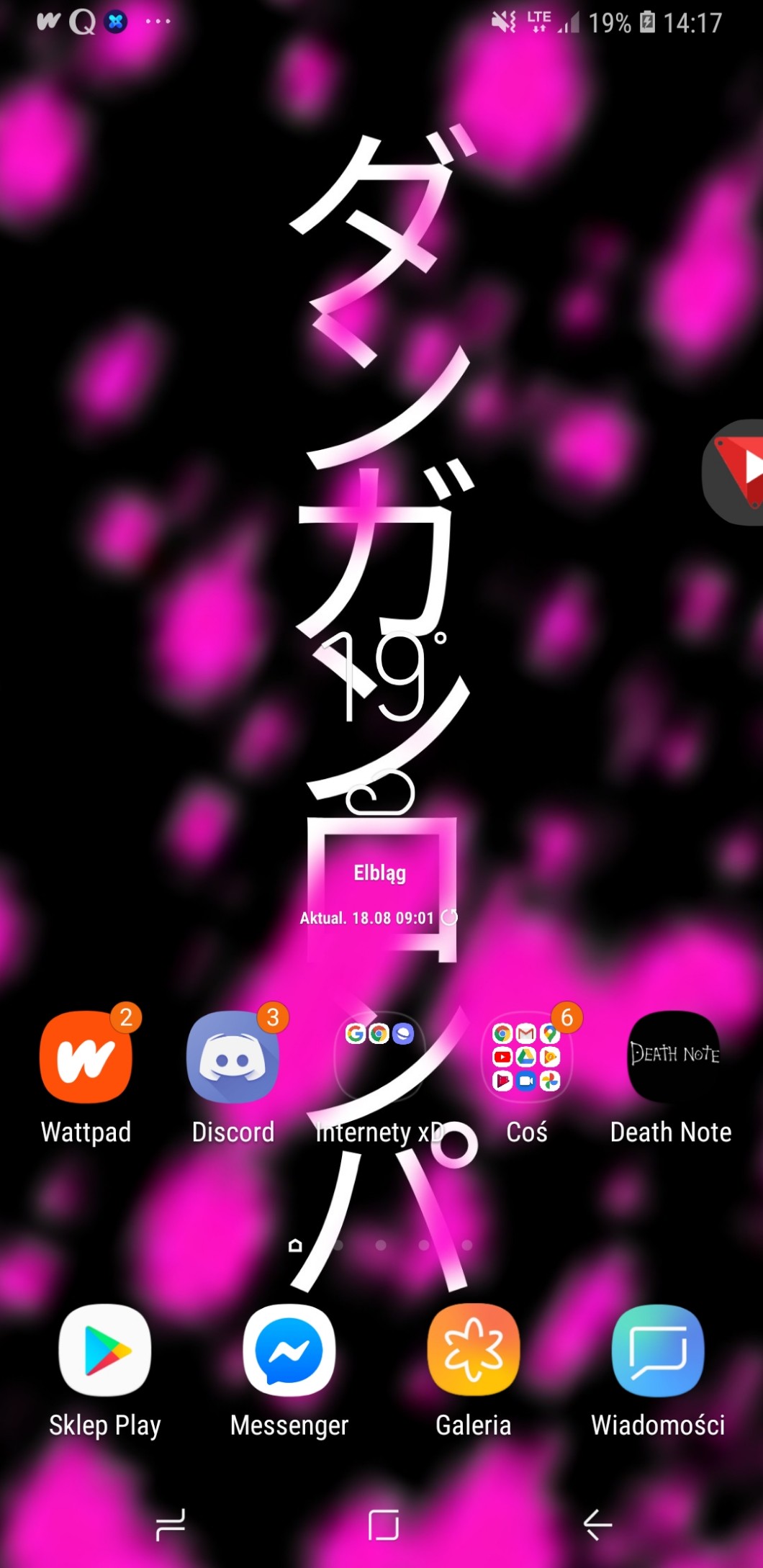763x1568 pixels.
Task: Tap the navigation bar back button
Action: coord(597,1524)
